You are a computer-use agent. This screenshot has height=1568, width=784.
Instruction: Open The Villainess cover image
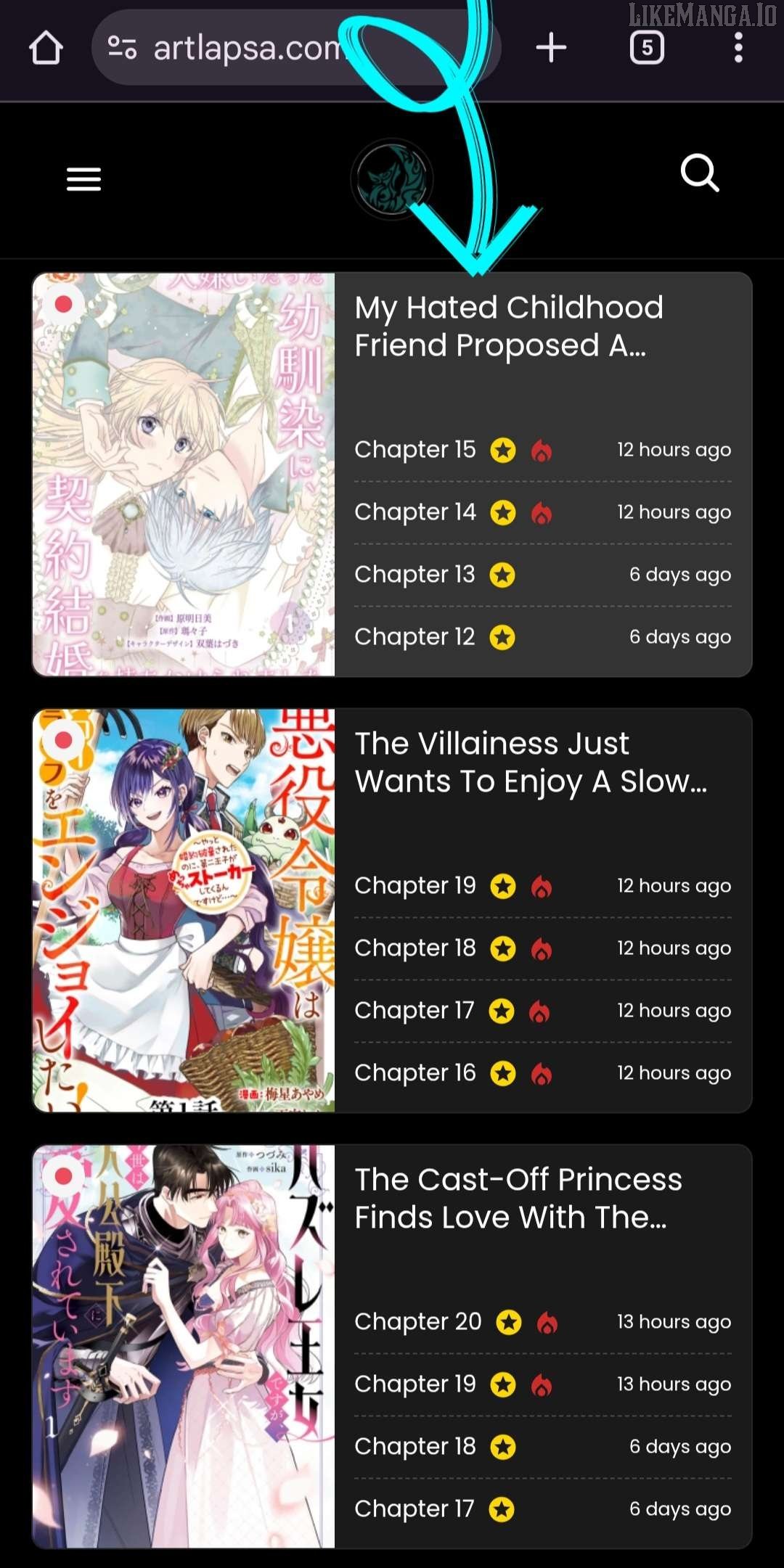coord(184,911)
